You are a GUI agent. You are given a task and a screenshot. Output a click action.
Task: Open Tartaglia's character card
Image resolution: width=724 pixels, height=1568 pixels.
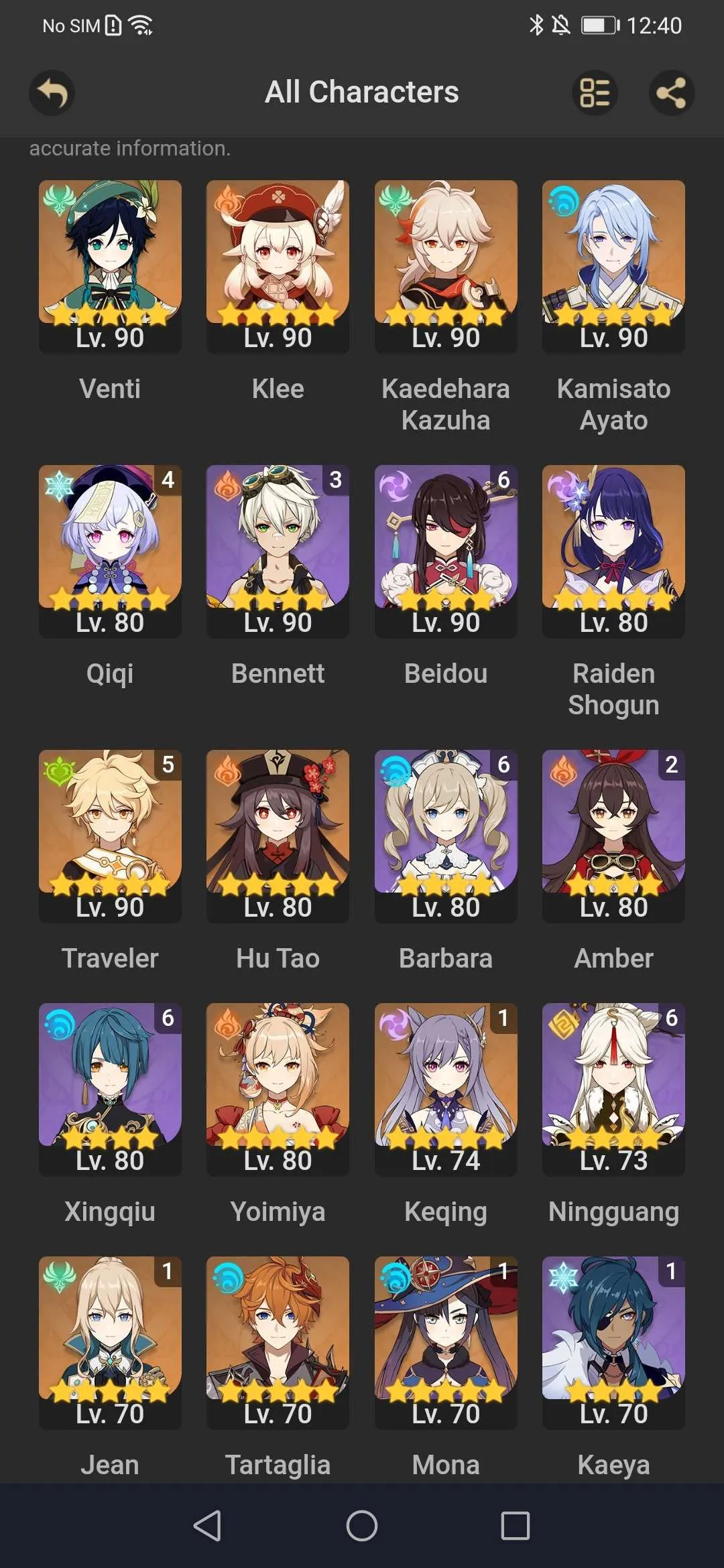tap(278, 1342)
